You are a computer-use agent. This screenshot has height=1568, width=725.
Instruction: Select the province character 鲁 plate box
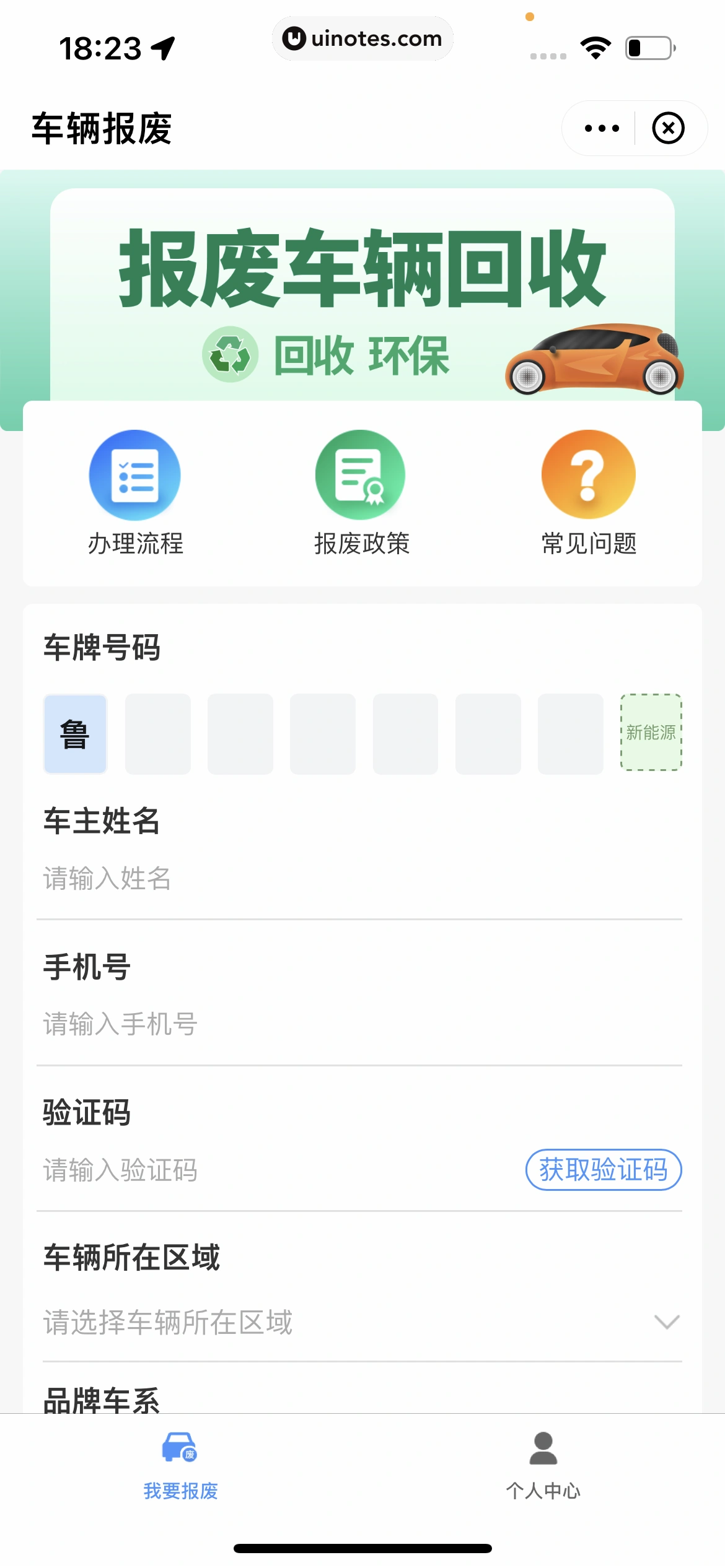[x=75, y=733]
